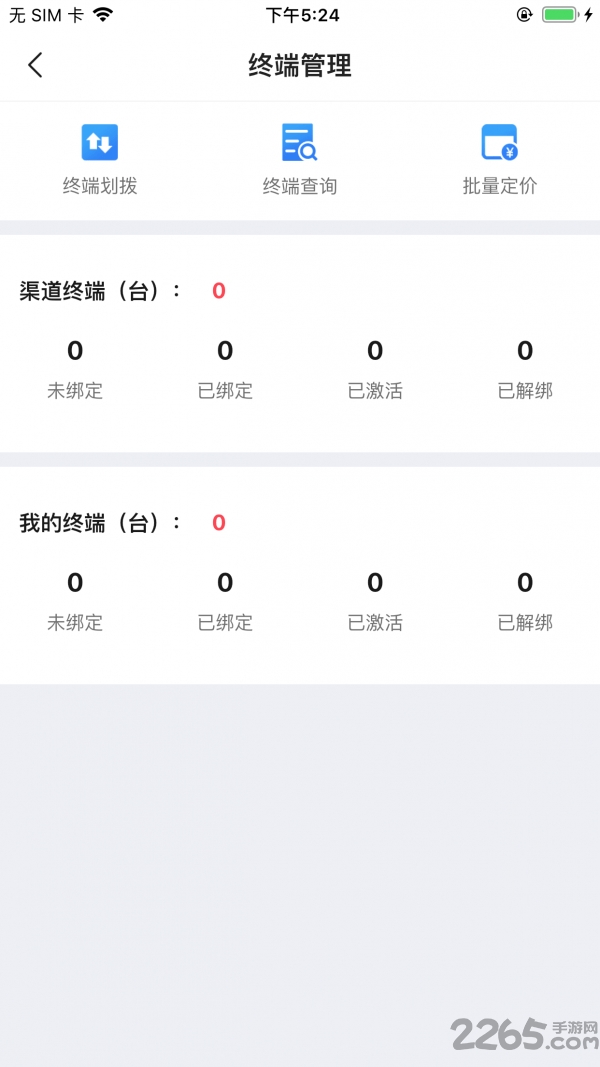View 未绑定 count under 我的终端

[x=75, y=602]
